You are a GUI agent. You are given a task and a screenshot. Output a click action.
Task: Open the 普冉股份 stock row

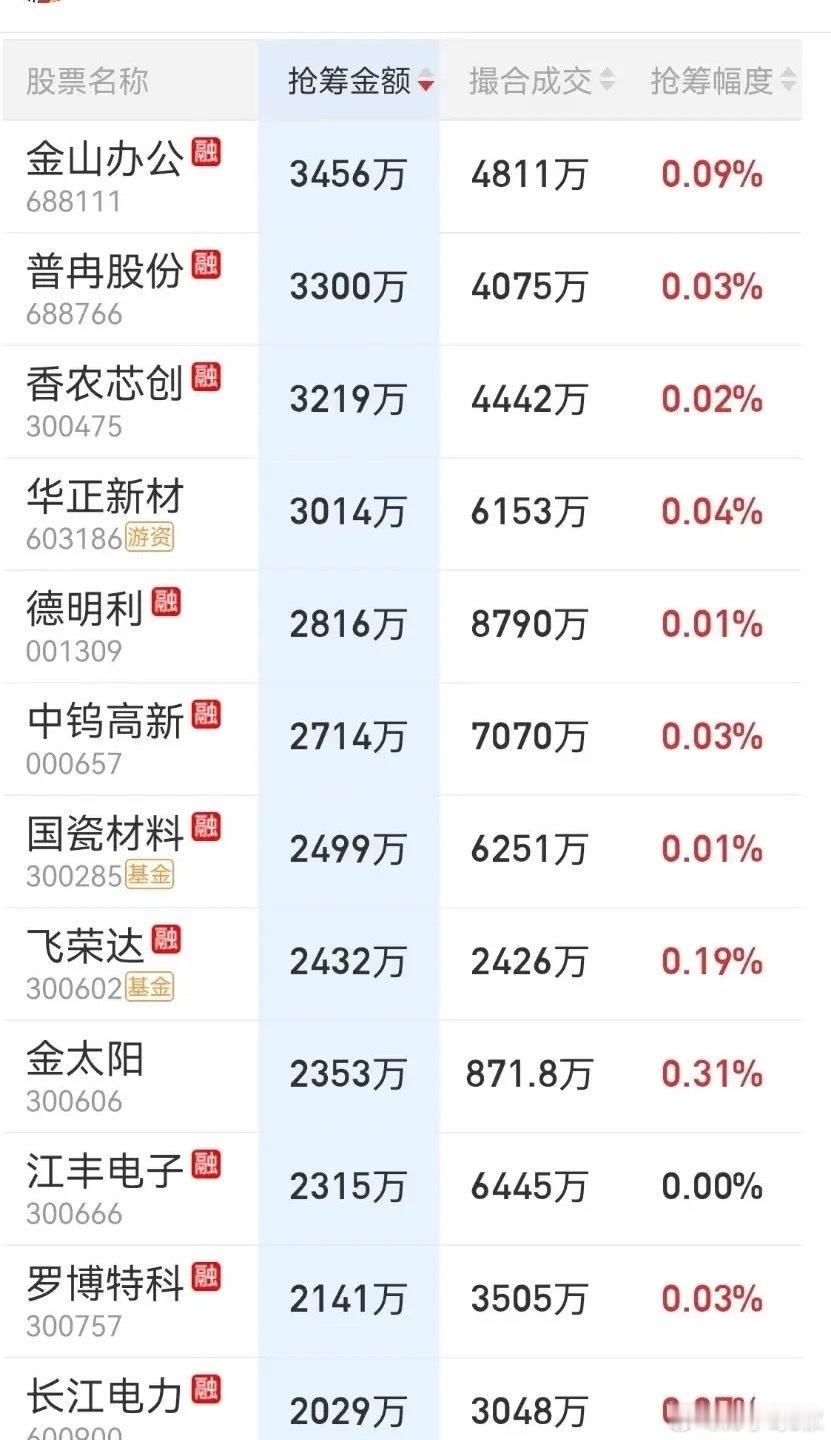pyautogui.click(x=402, y=289)
